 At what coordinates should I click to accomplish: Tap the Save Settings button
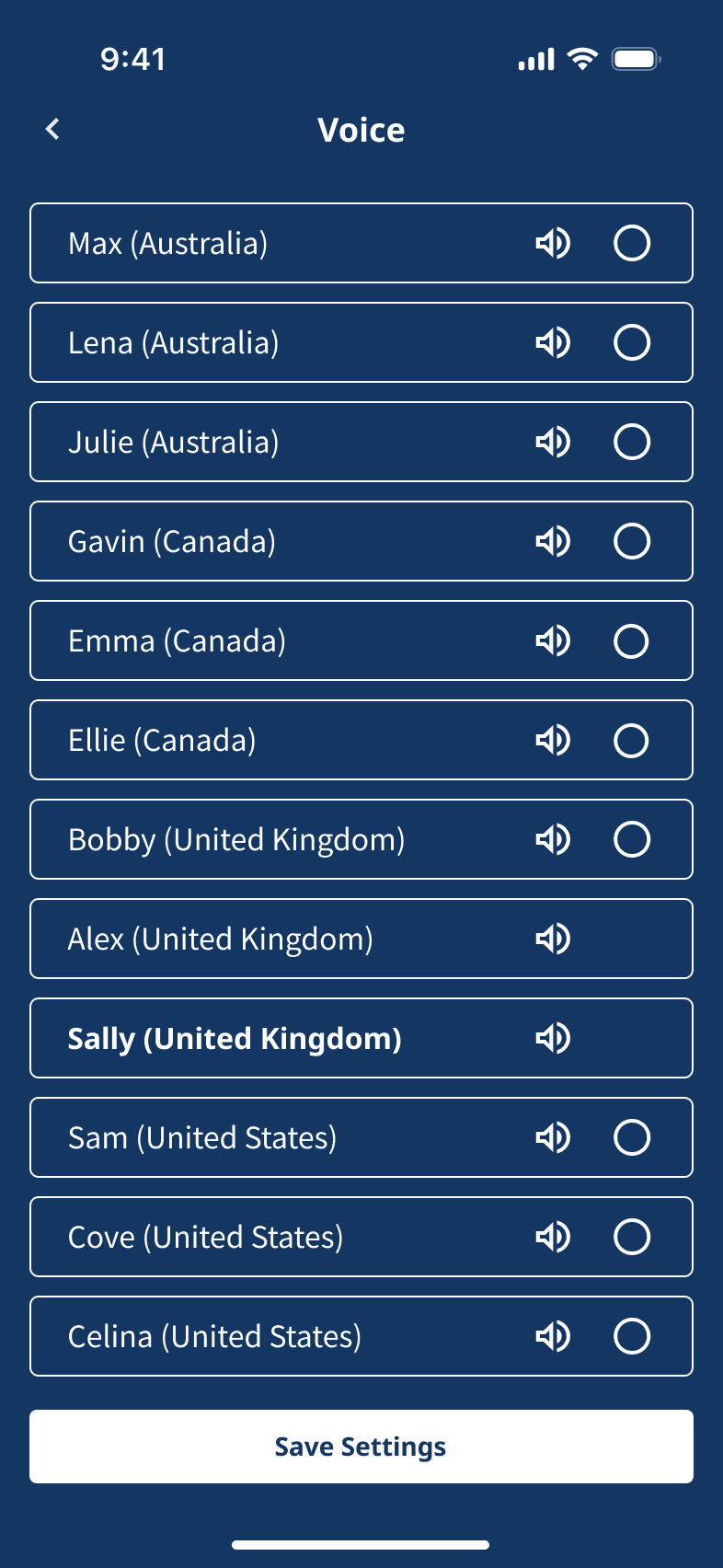tap(361, 1447)
